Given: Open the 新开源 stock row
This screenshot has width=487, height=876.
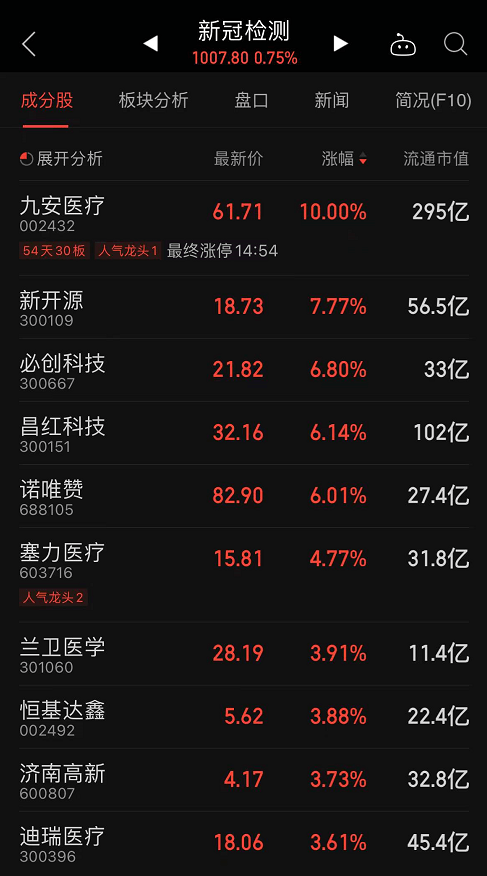Looking at the screenshot, I should pyautogui.click(x=244, y=307).
